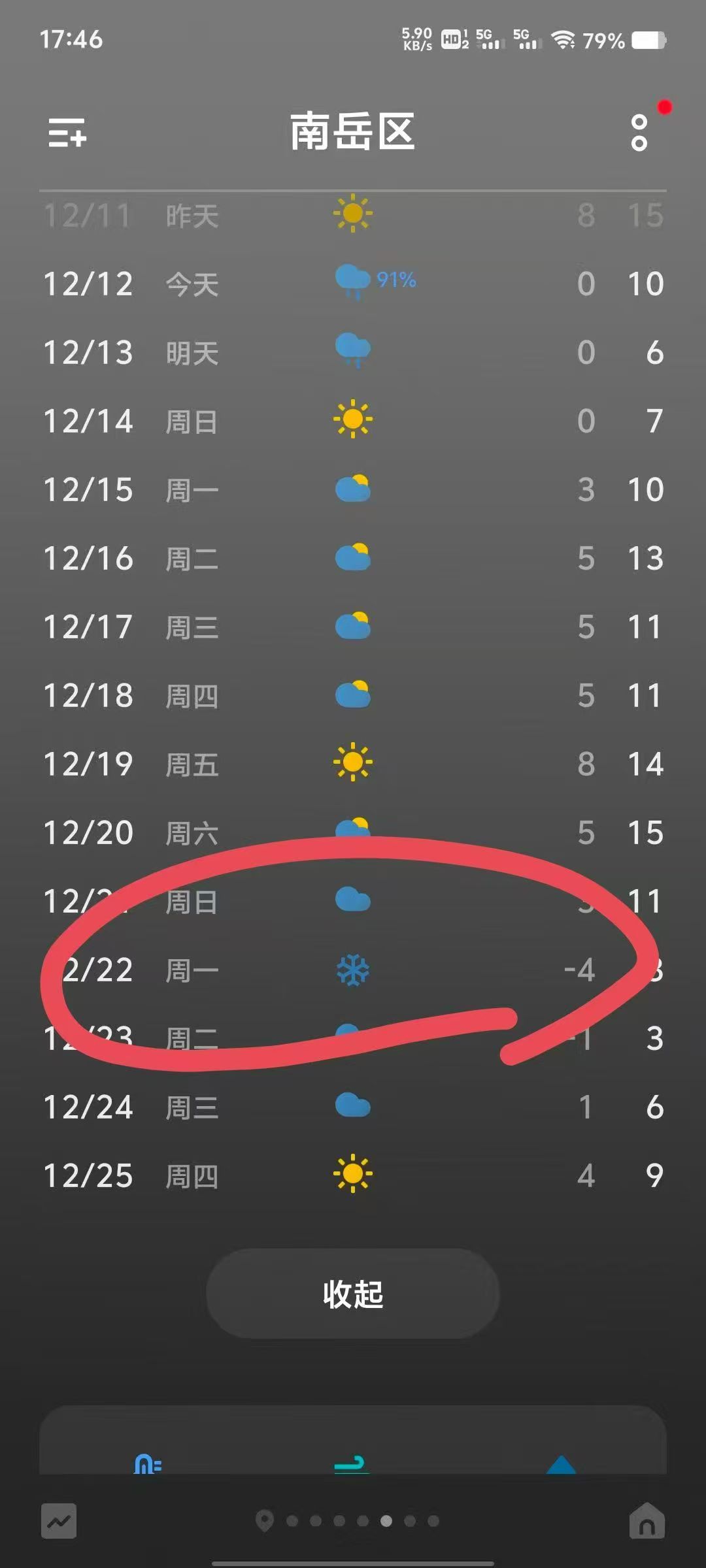706x1568 pixels.
Task: Tap the location pin page indicator
Action: click(x=264, y=1521)
